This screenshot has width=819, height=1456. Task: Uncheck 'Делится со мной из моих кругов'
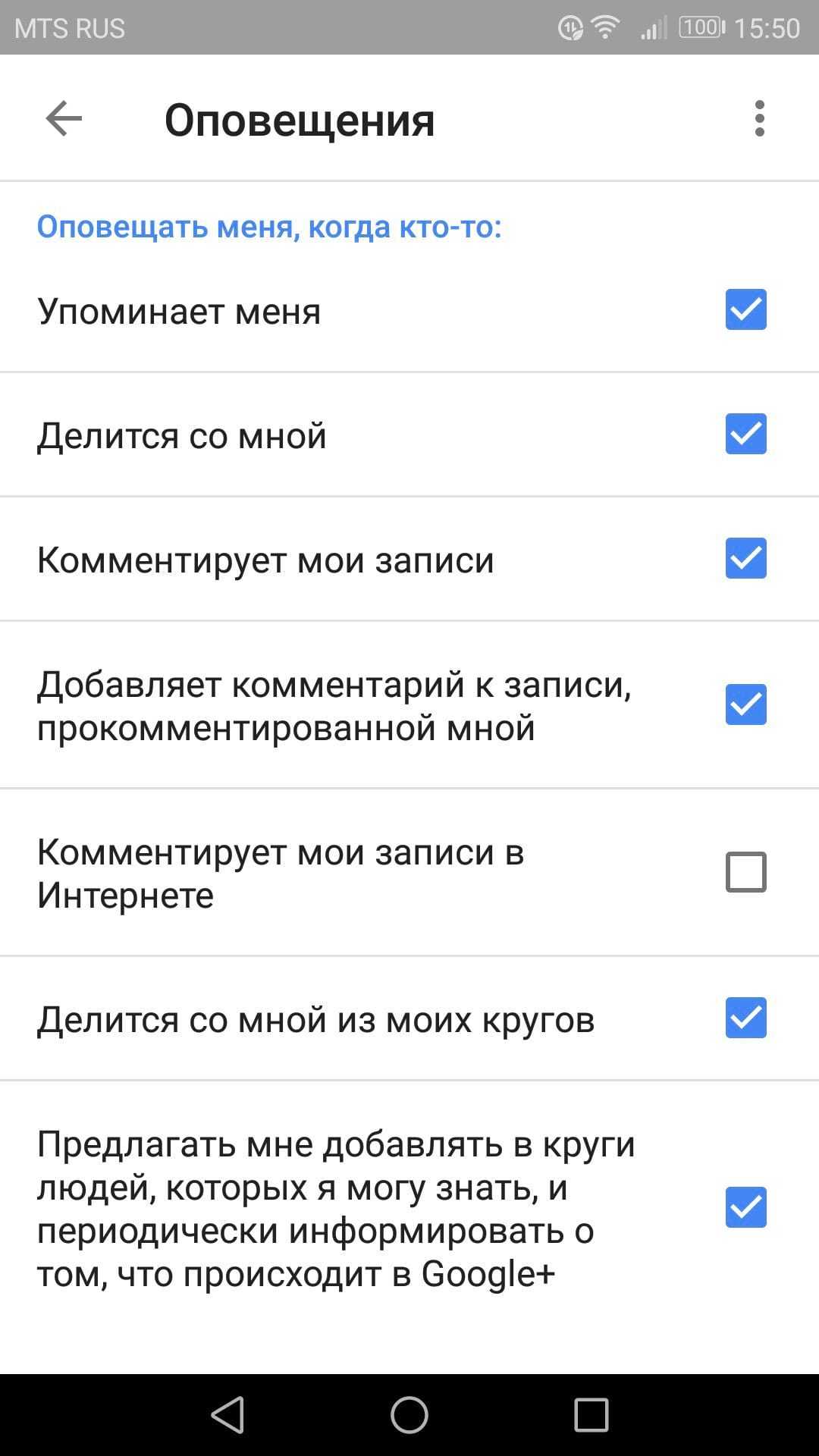pyautogui.click(x=745, y=1018)
